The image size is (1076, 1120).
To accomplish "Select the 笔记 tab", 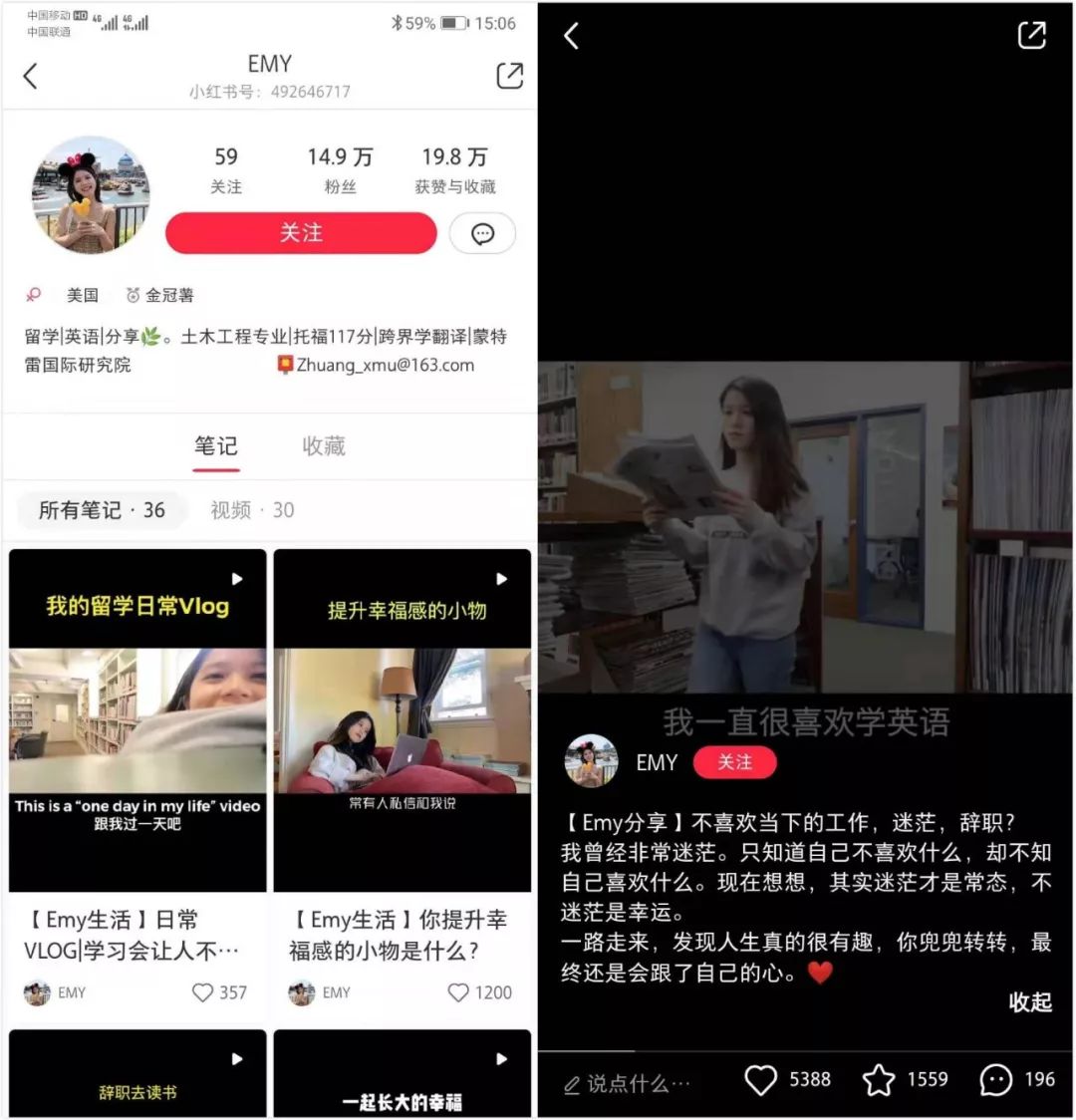I will coord(216,446).
